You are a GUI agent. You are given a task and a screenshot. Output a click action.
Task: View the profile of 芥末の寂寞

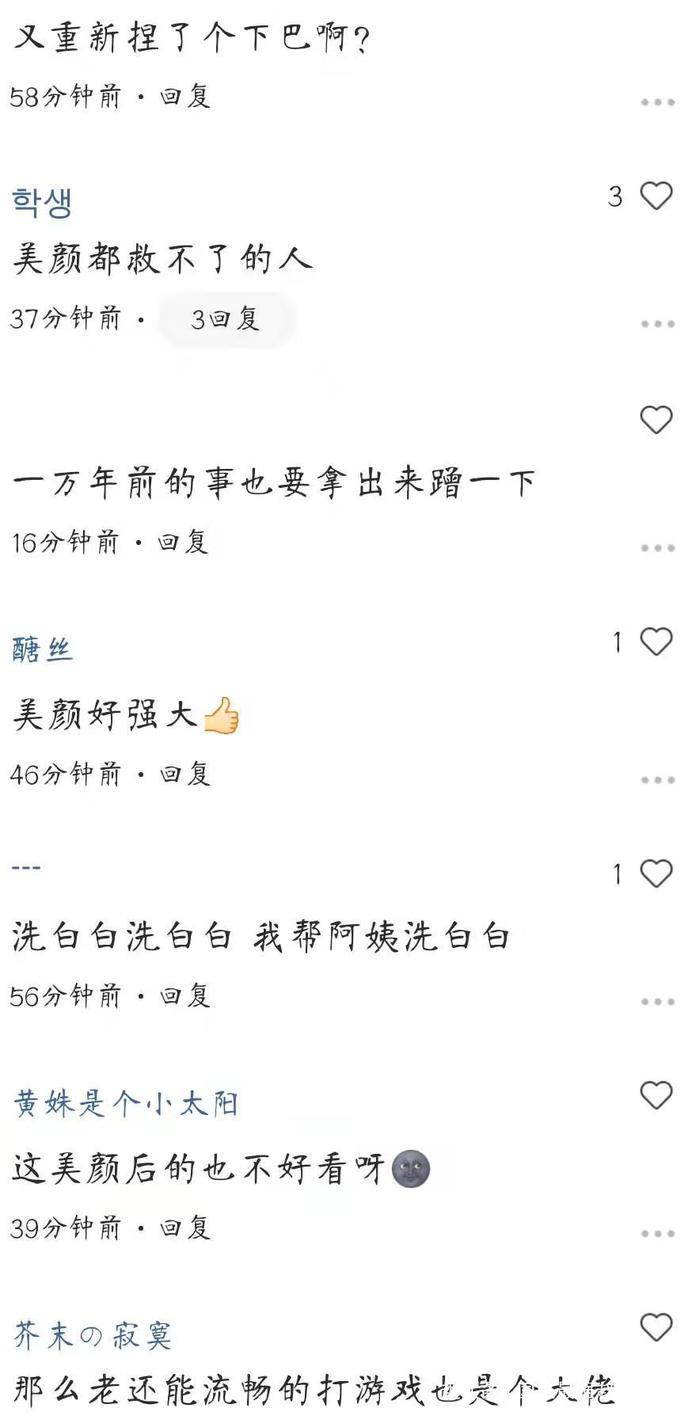pyautogui.click(x=93, y=1335)
